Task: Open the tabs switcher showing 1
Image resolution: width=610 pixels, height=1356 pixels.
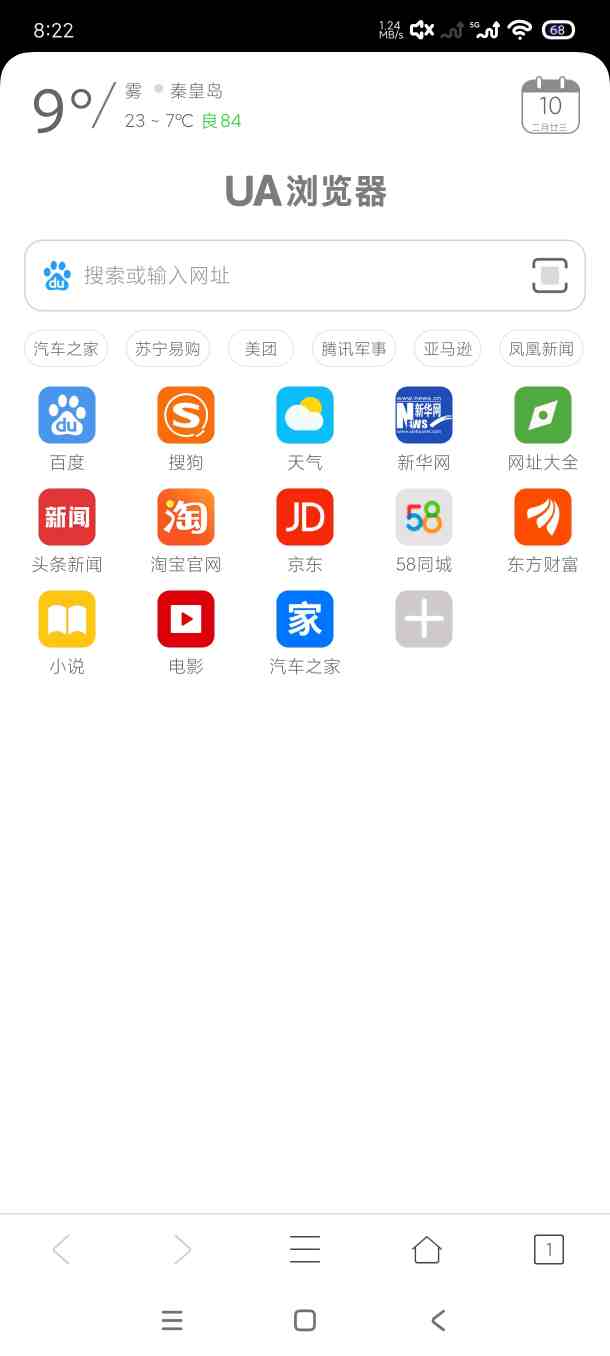Action: point(549,1249)
